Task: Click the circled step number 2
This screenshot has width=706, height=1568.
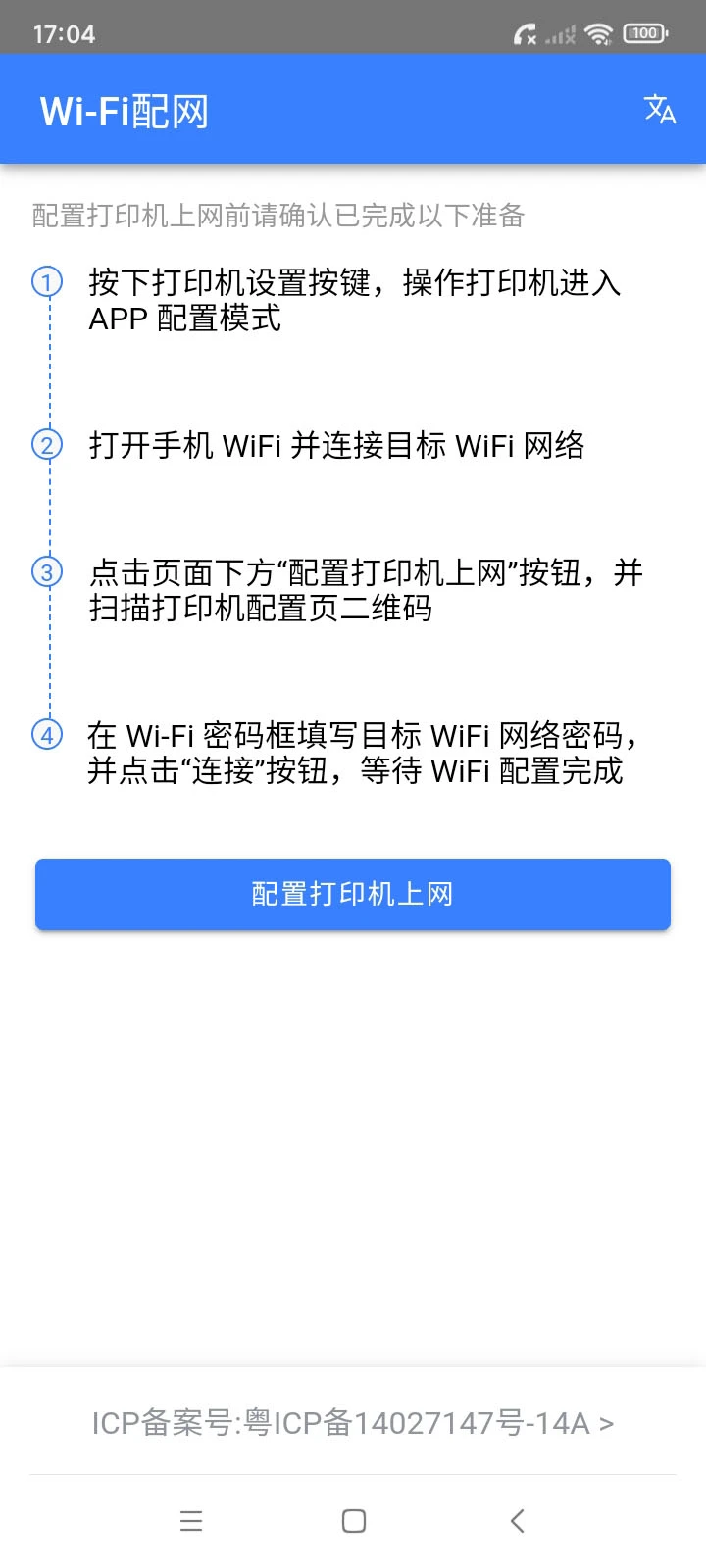Action: [x=46, y=444]
